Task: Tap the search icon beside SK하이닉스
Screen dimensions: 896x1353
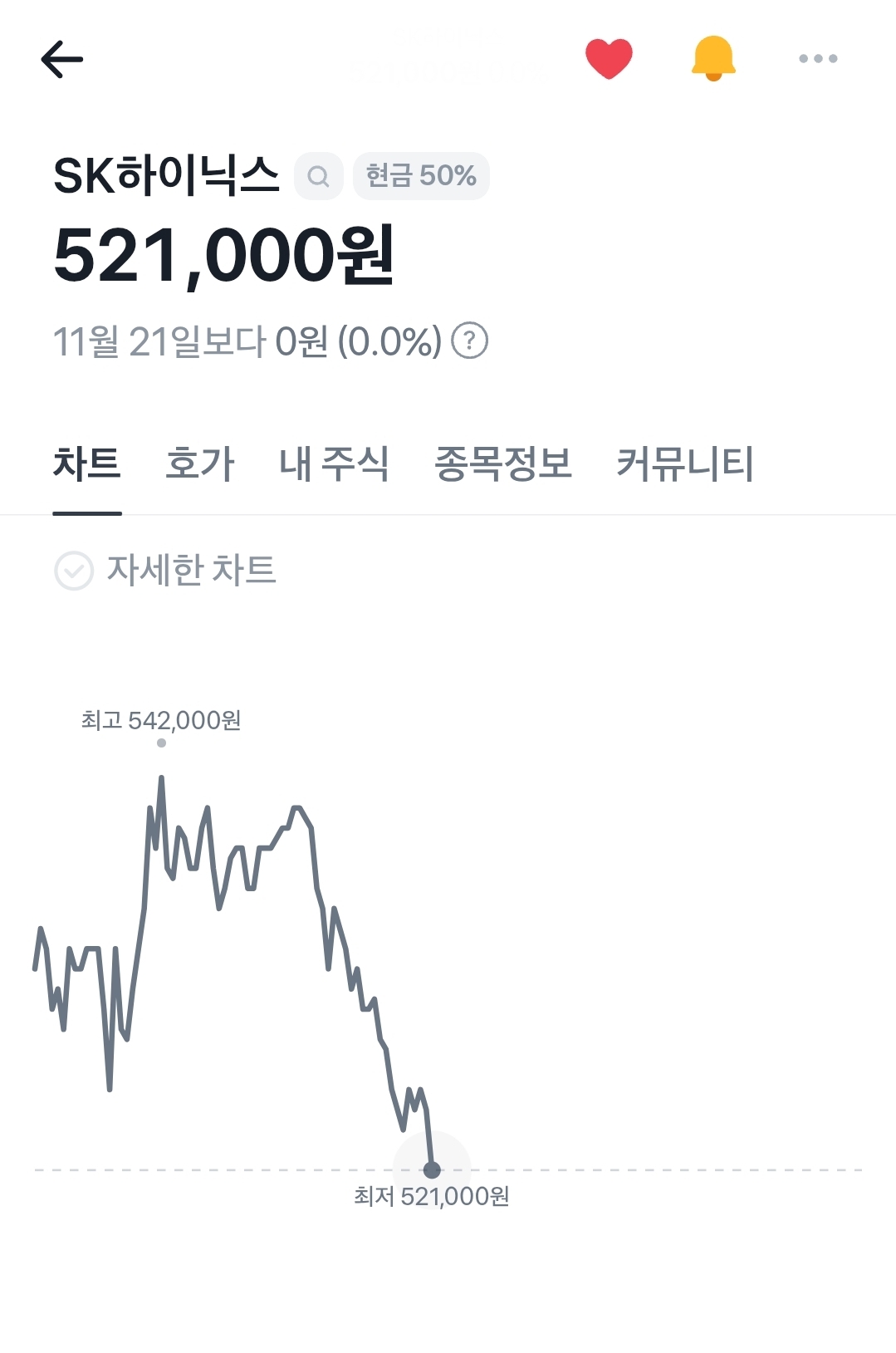Action: [319, 176]
